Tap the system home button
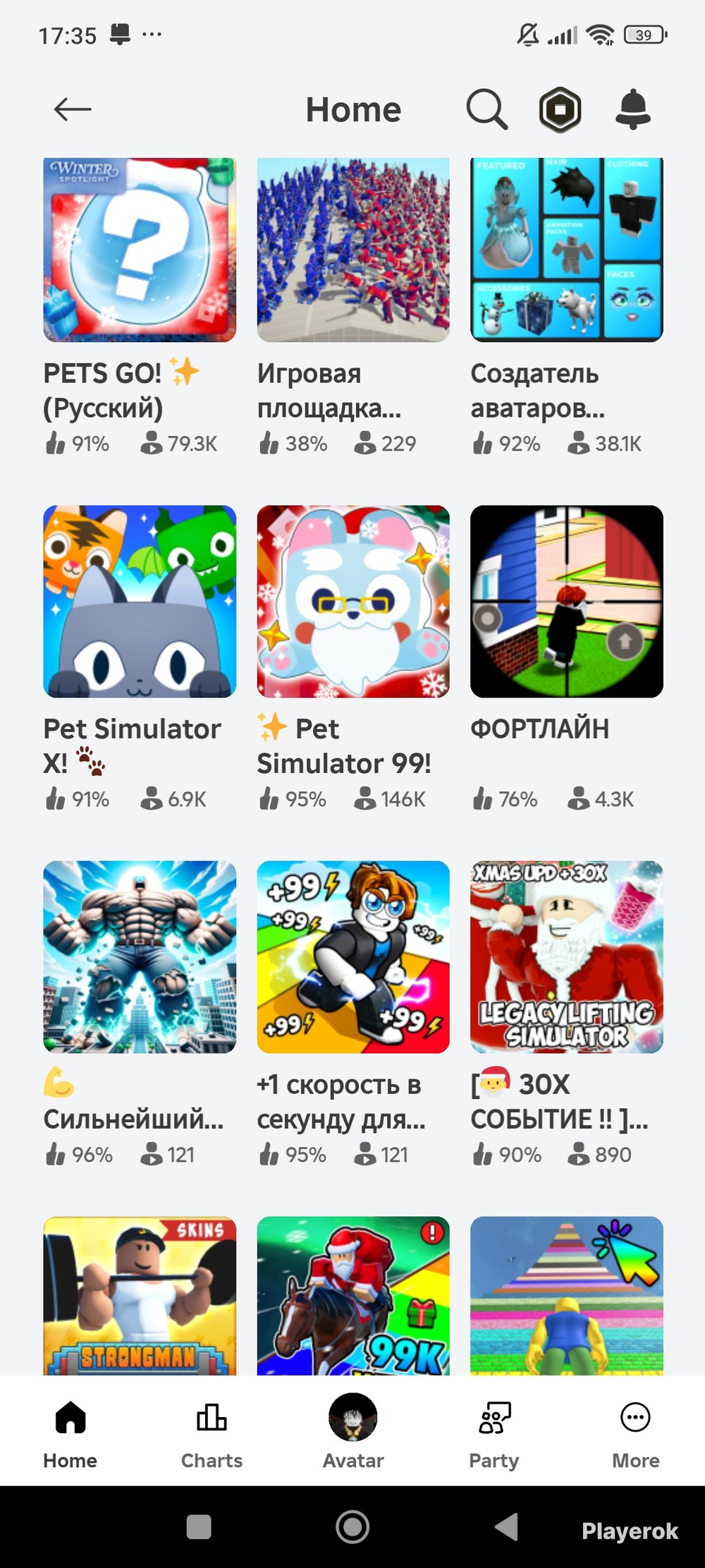This screenshot has height=1568, width=705. coord(352,1527)
